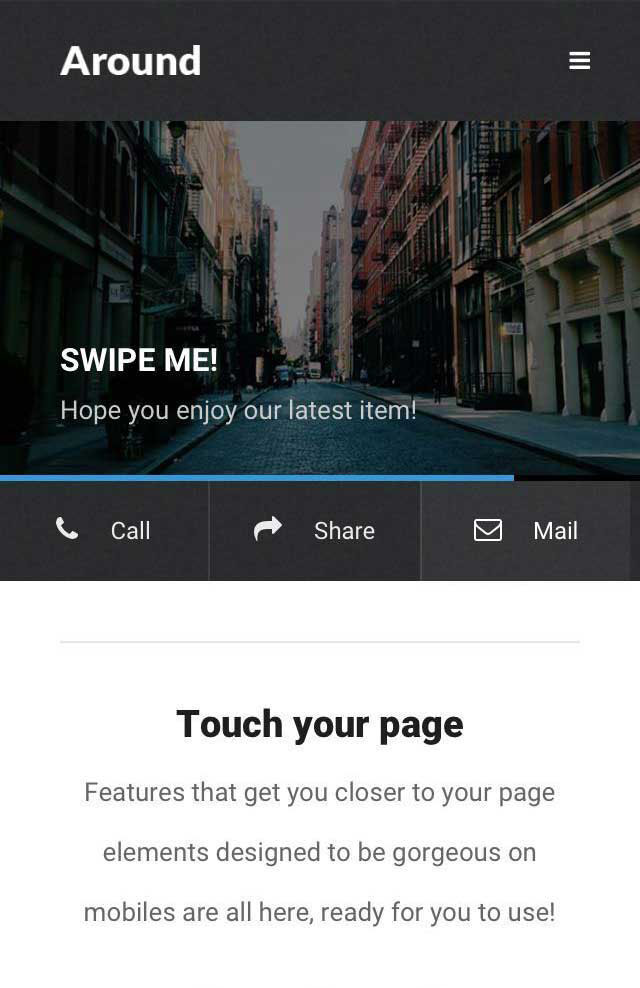Share this page
This screenshot has height=988, width=640.
pos(315,530)
